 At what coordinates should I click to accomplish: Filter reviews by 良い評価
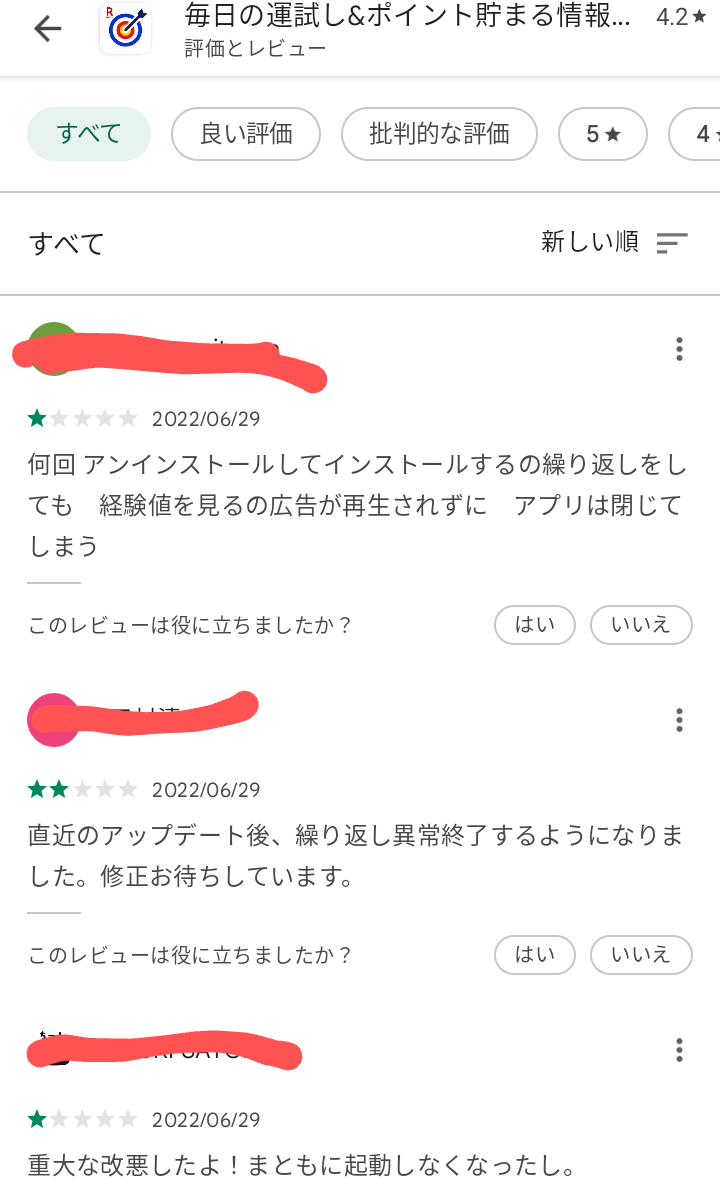tap(246, 134)
